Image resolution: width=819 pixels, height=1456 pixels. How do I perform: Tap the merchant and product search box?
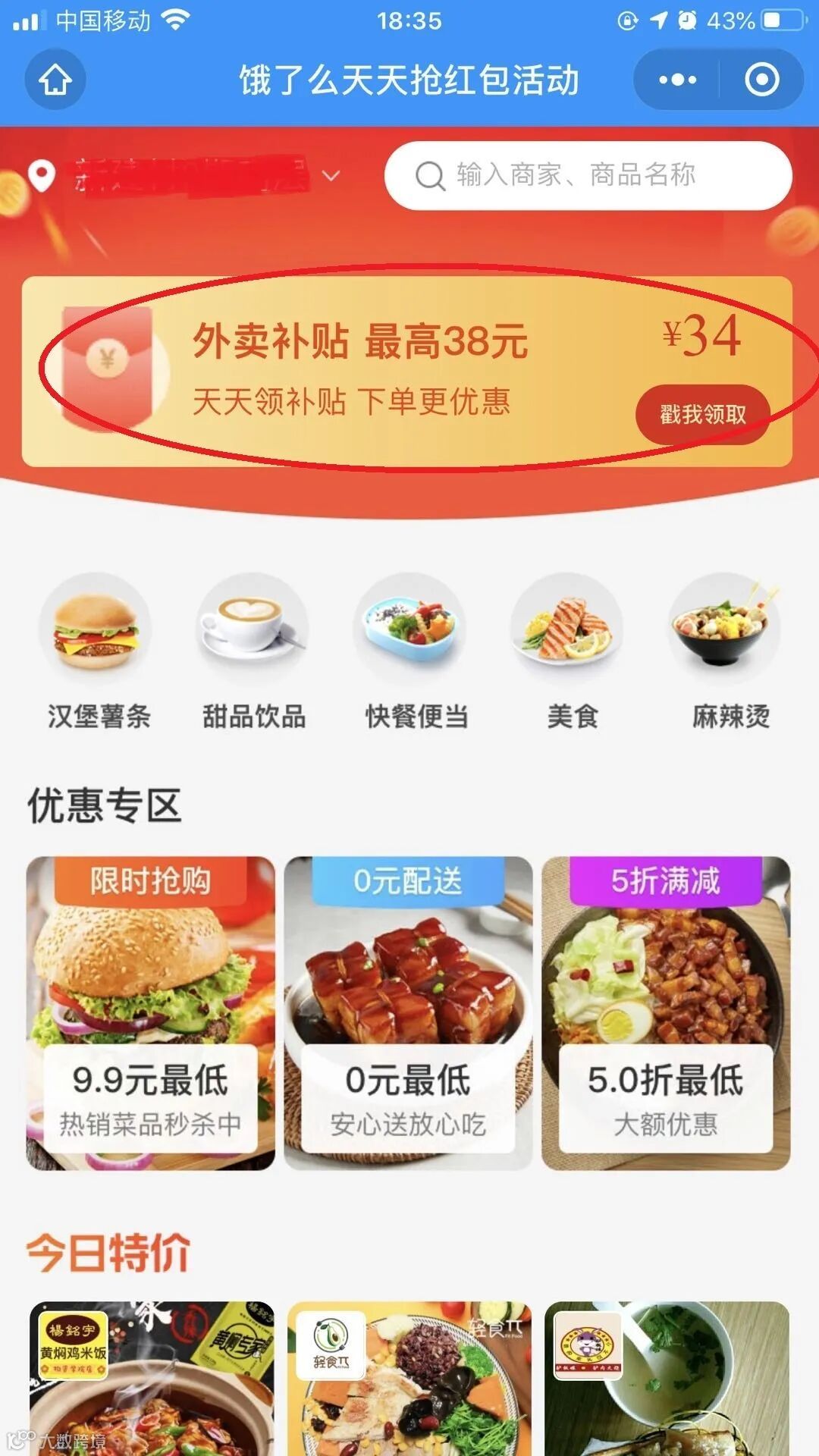tap(588, 175)
